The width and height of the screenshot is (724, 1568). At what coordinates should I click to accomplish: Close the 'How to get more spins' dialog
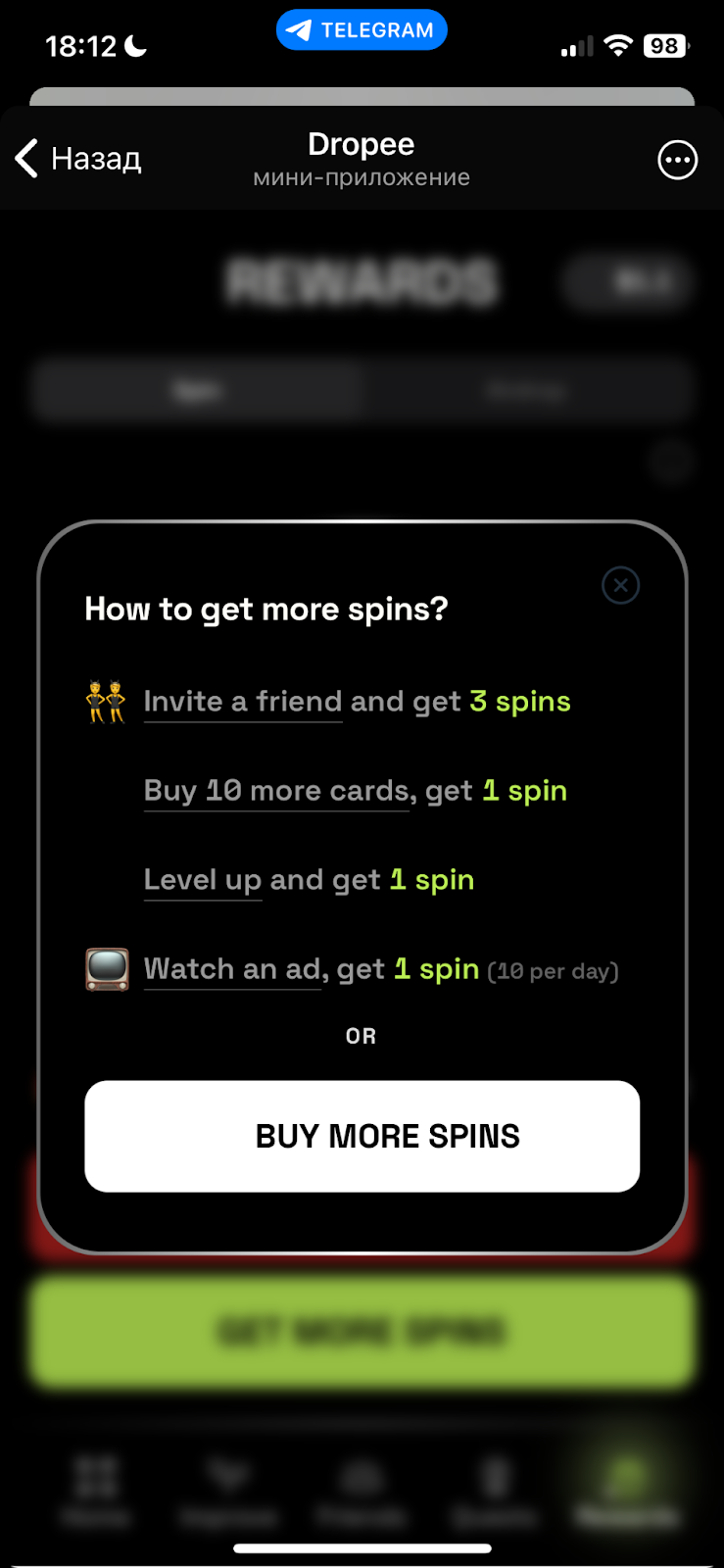click(620, 586)
